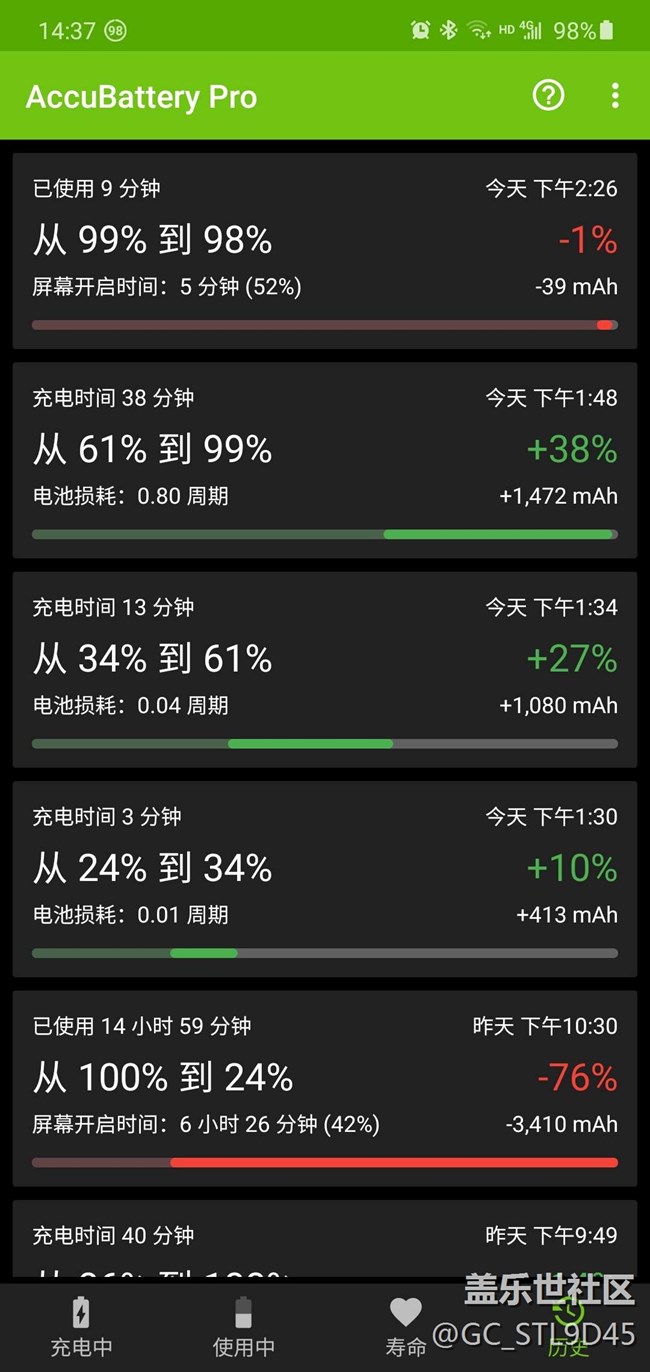Open the 34% to 61% charging session
Image resolution: width=650 pixels, height=1372 pixels.
tap(325, 669)
